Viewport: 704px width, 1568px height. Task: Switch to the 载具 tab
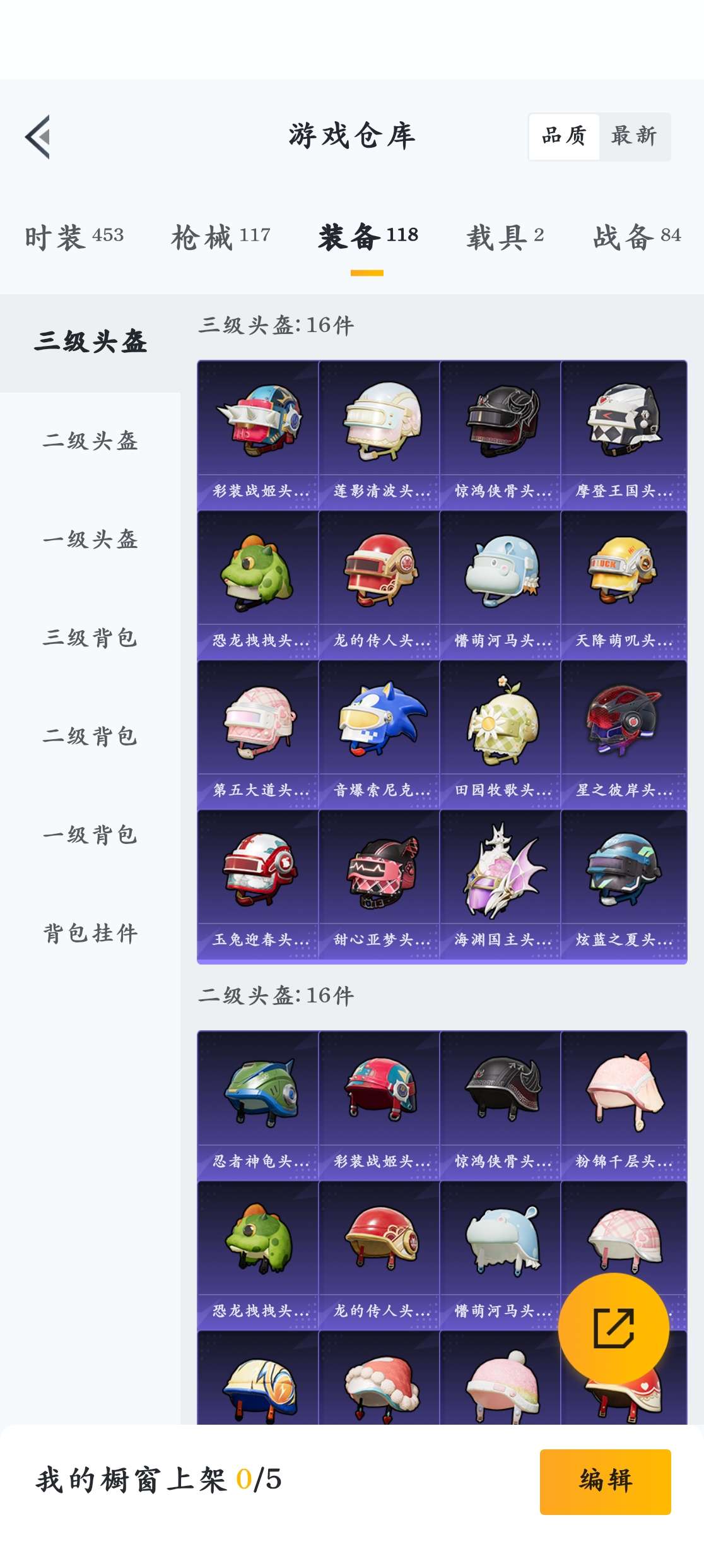[505, 237]
